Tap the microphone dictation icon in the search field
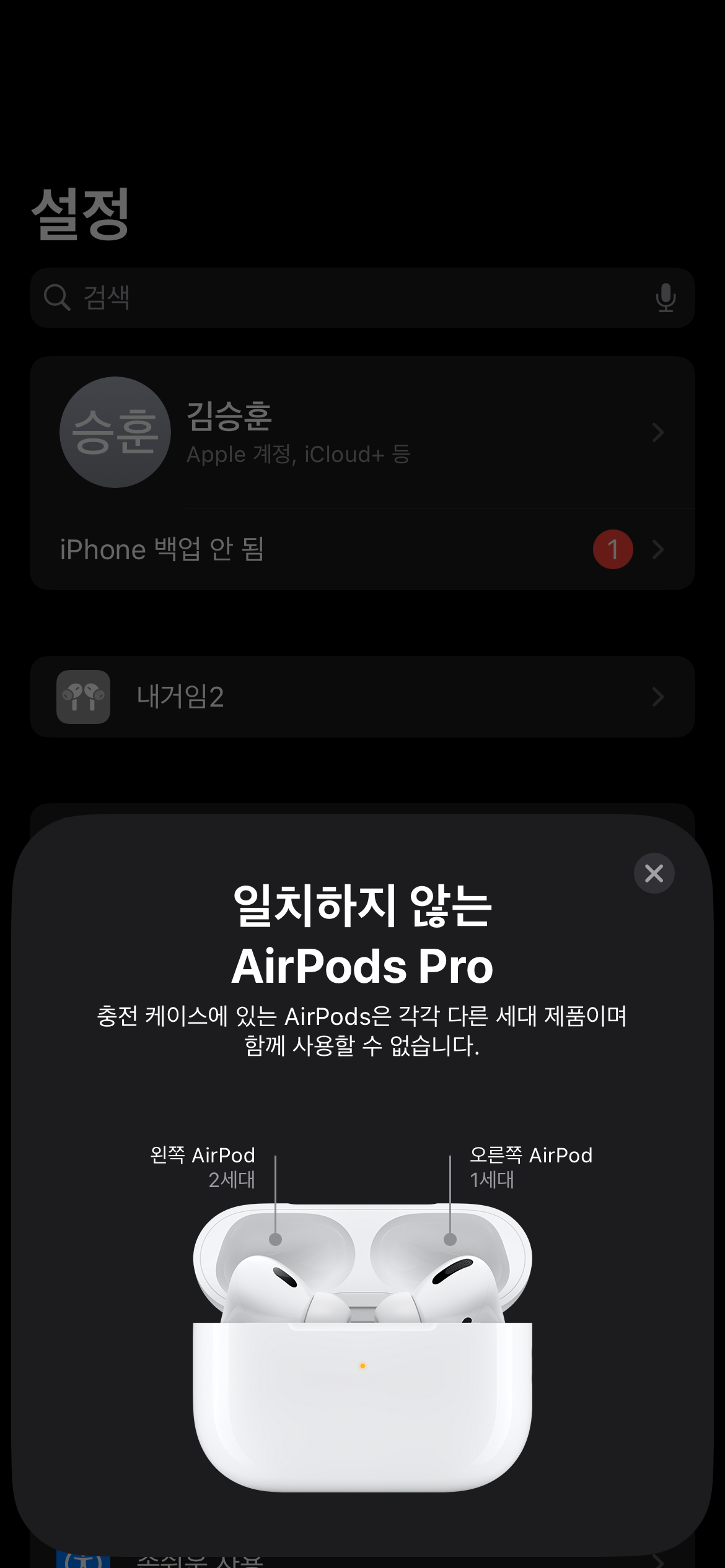Screen dimensions: 725x1568 coord(666,298)
